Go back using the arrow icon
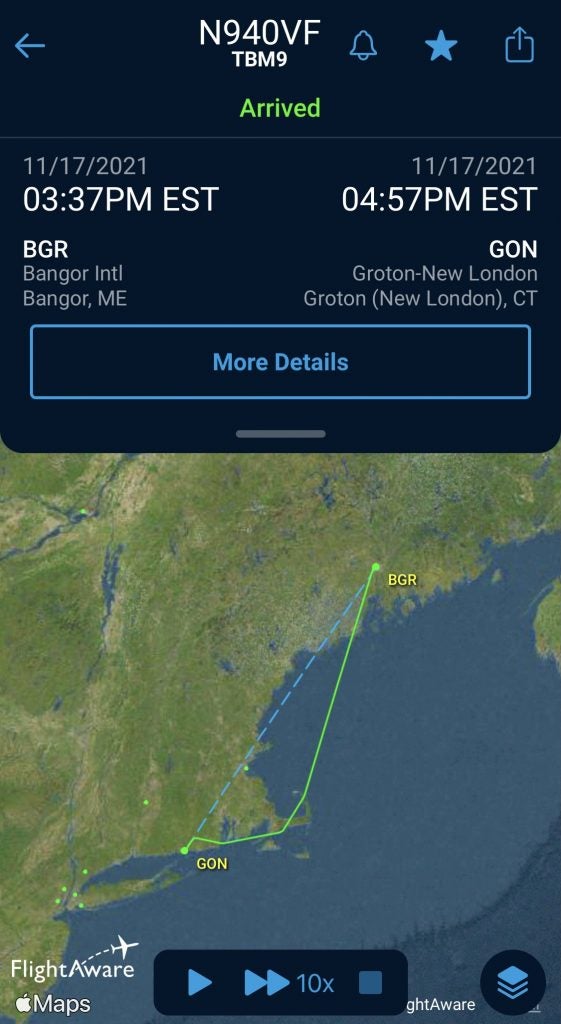 tap(29, 46)
